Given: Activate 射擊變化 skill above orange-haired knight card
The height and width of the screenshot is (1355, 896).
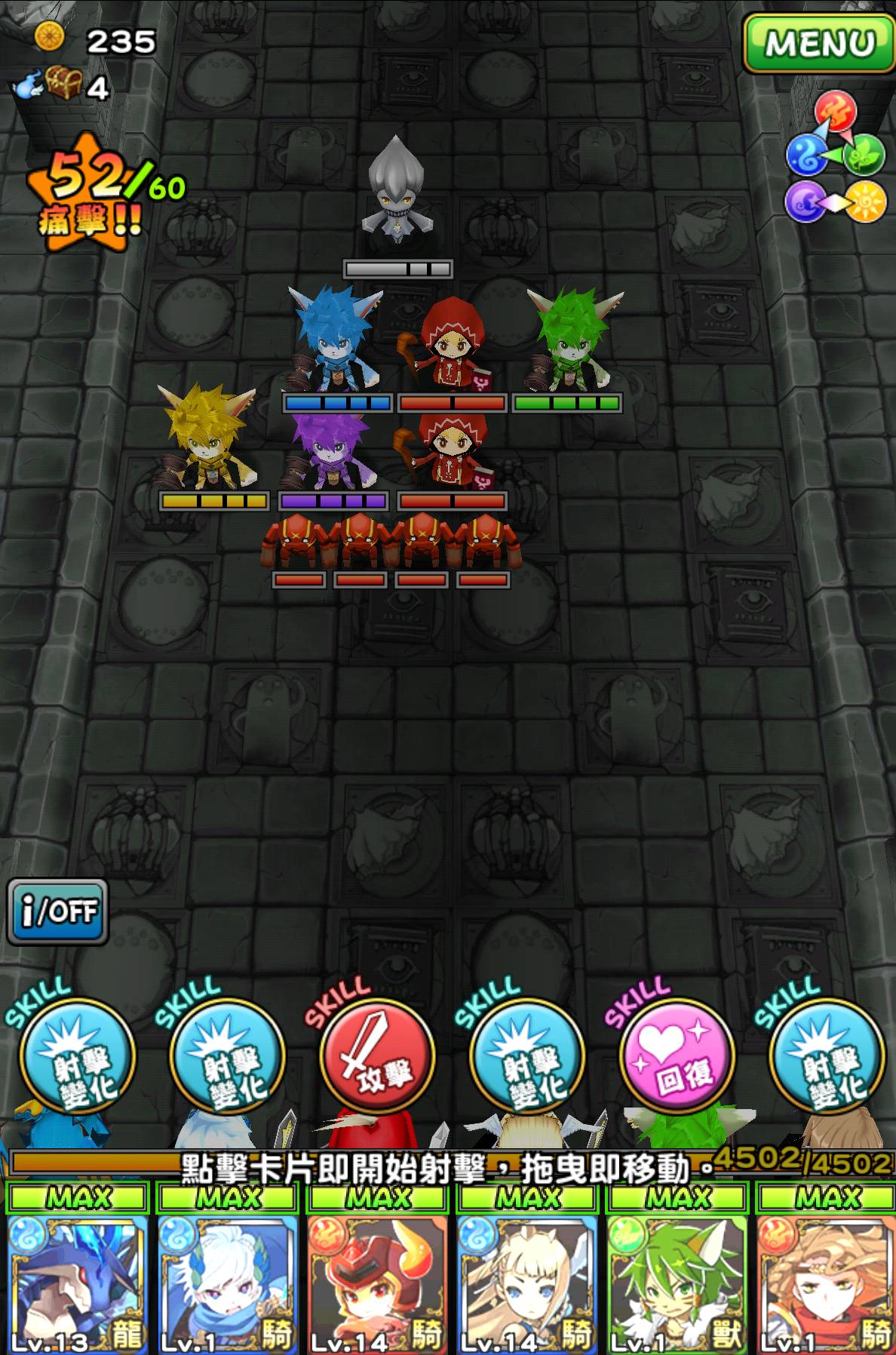Looking at the screenshot, I should (x=827, y=1056).
